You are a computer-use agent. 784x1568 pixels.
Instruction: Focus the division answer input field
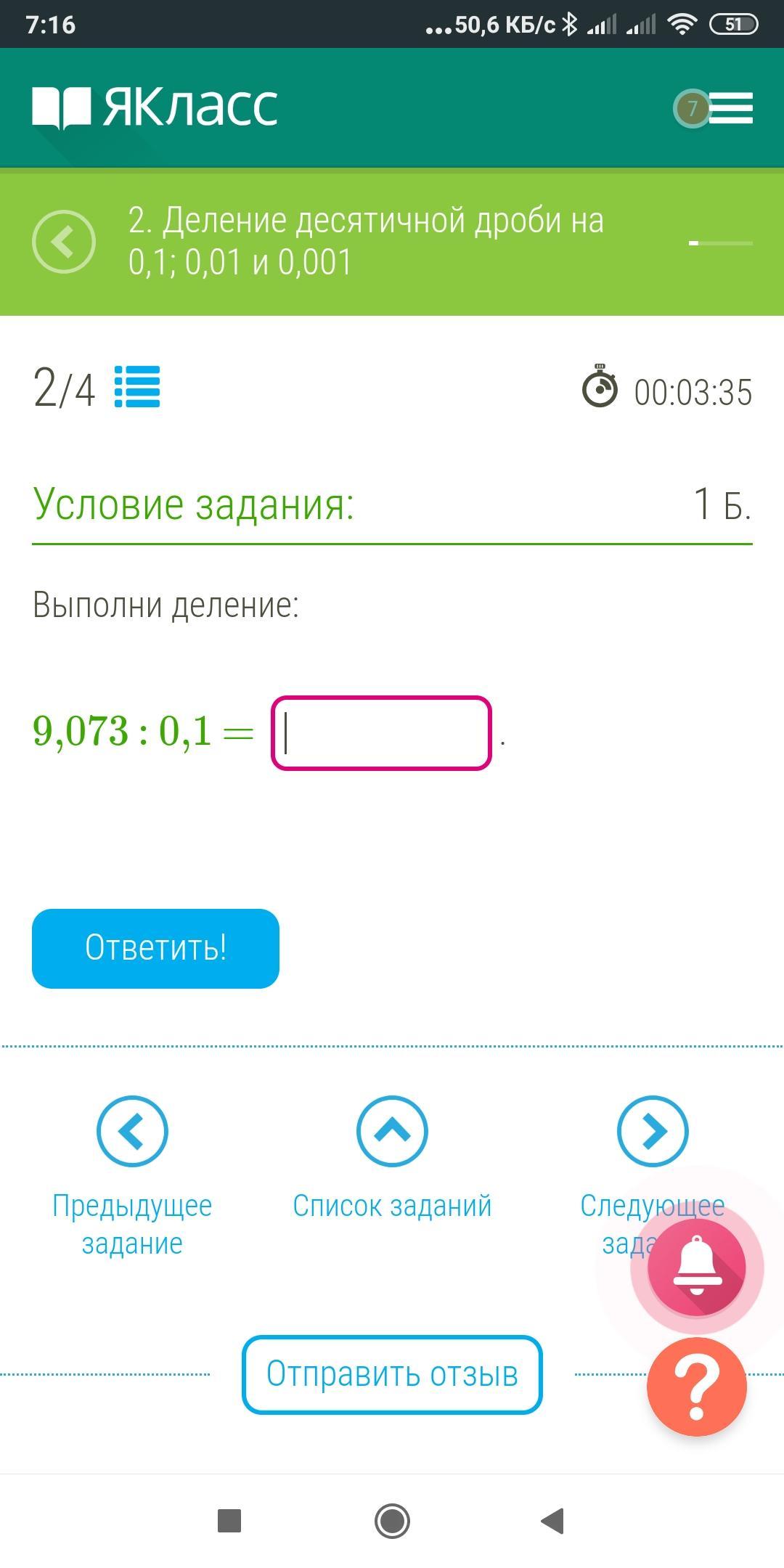(x=381, y=733)
